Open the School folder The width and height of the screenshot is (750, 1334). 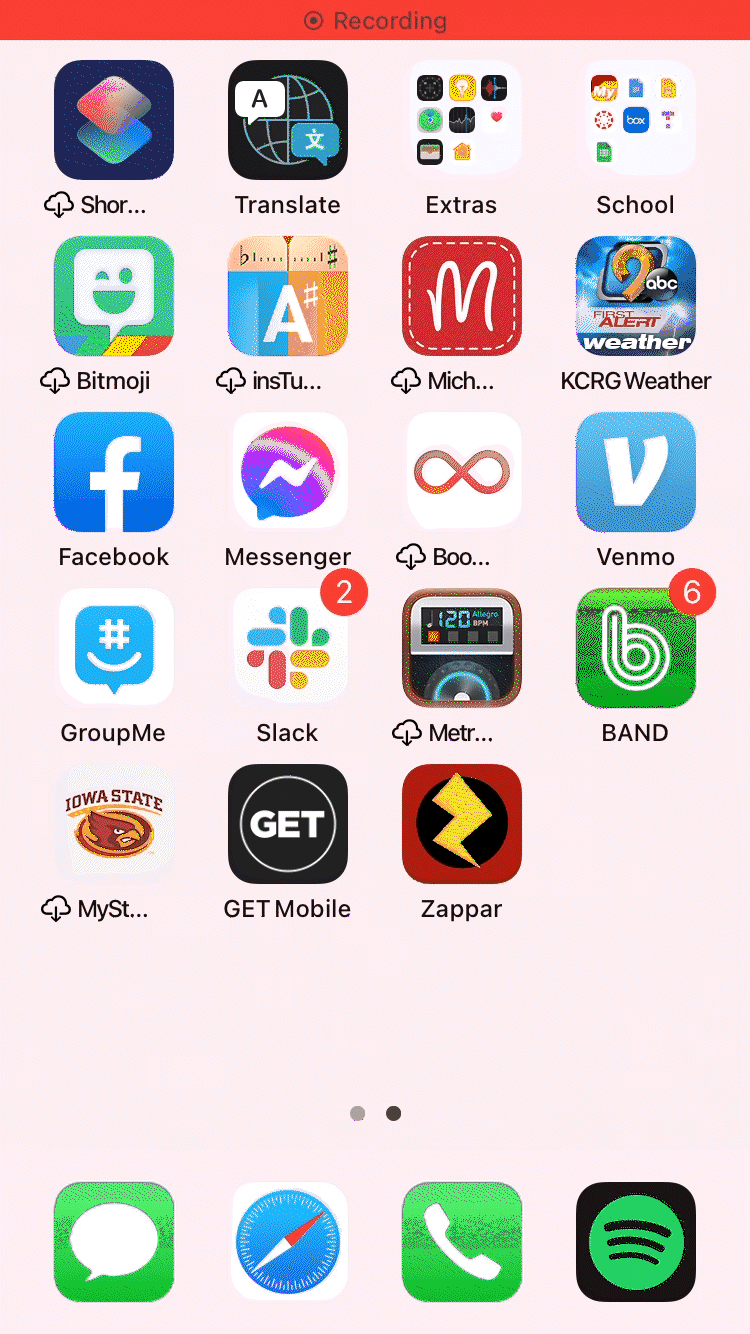(636, 120)
